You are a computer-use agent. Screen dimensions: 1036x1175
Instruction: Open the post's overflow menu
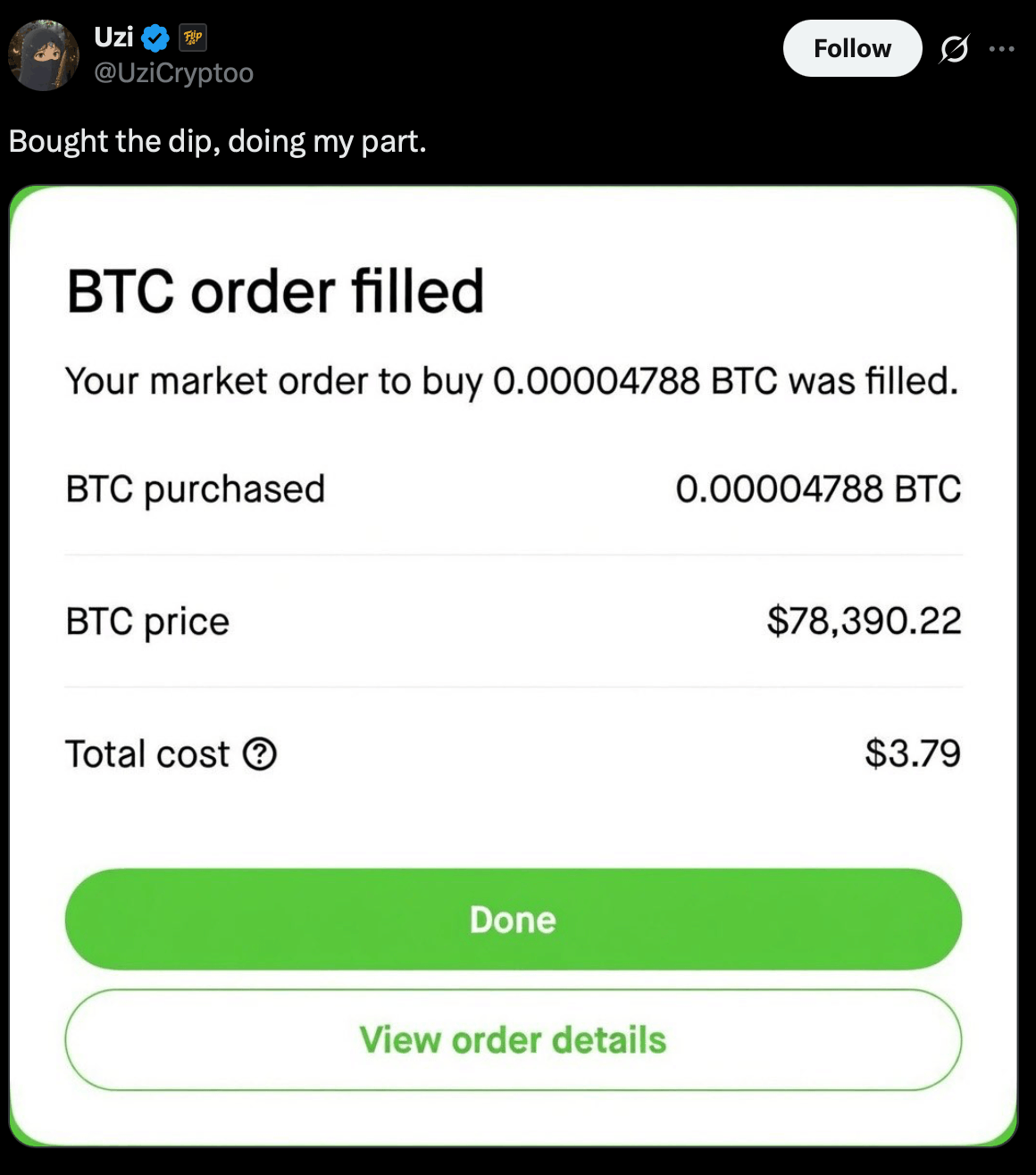tap(1002, 49)
